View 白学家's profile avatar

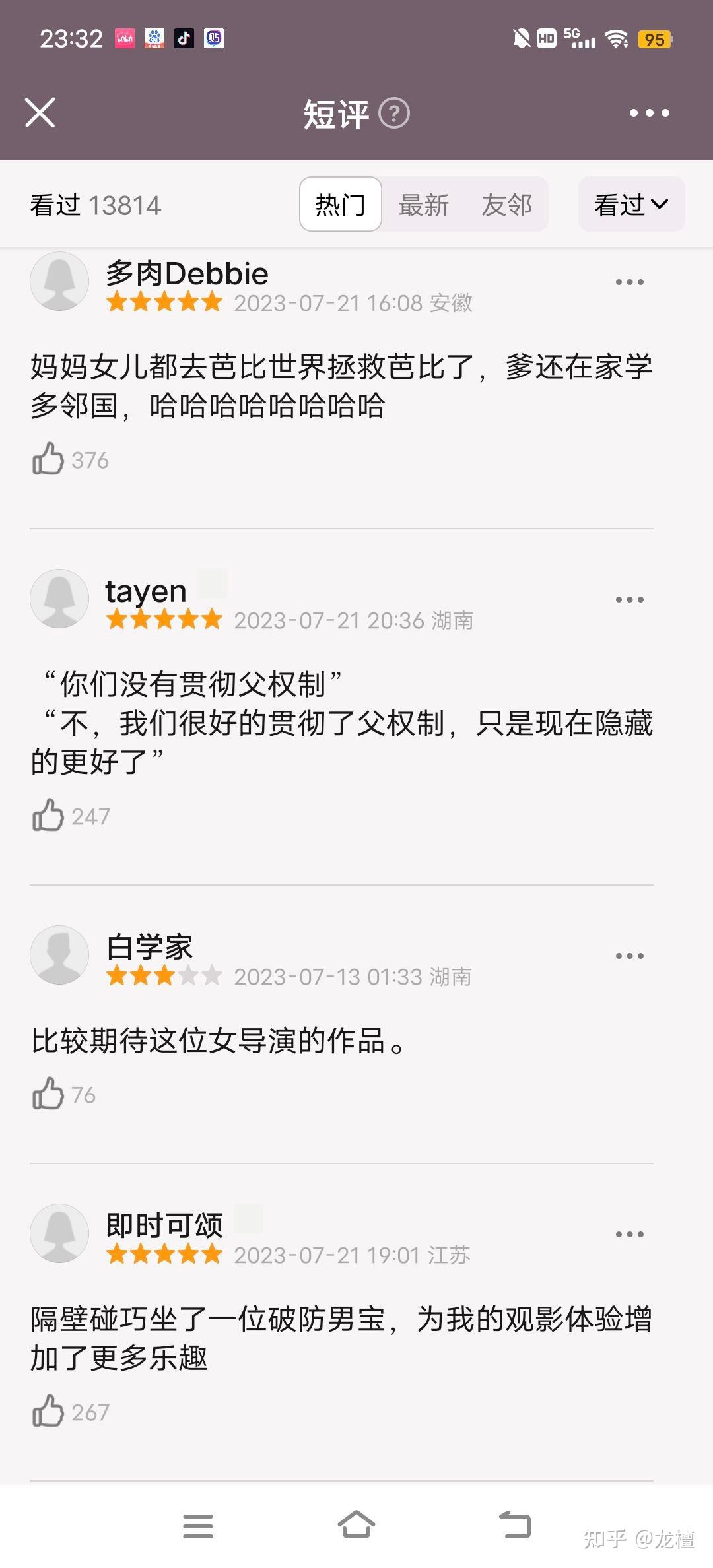(x=59, y=955)
